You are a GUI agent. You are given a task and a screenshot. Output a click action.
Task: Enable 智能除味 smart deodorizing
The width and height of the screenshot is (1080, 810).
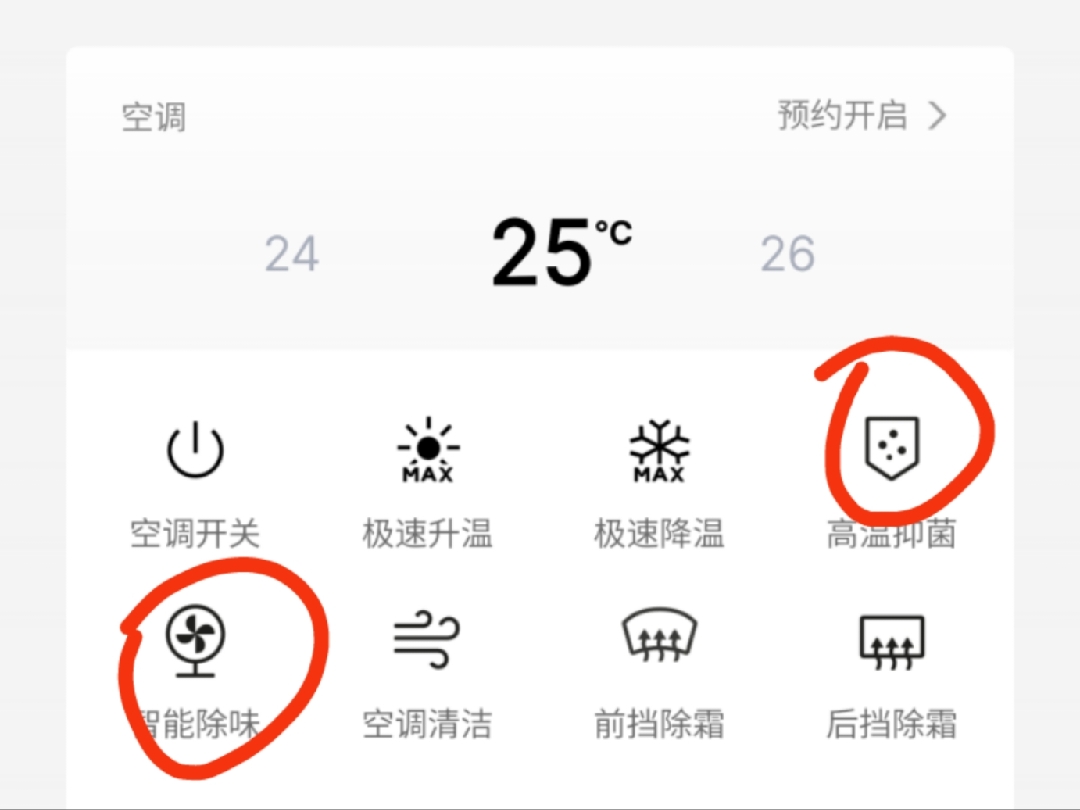tap(196, 673)
